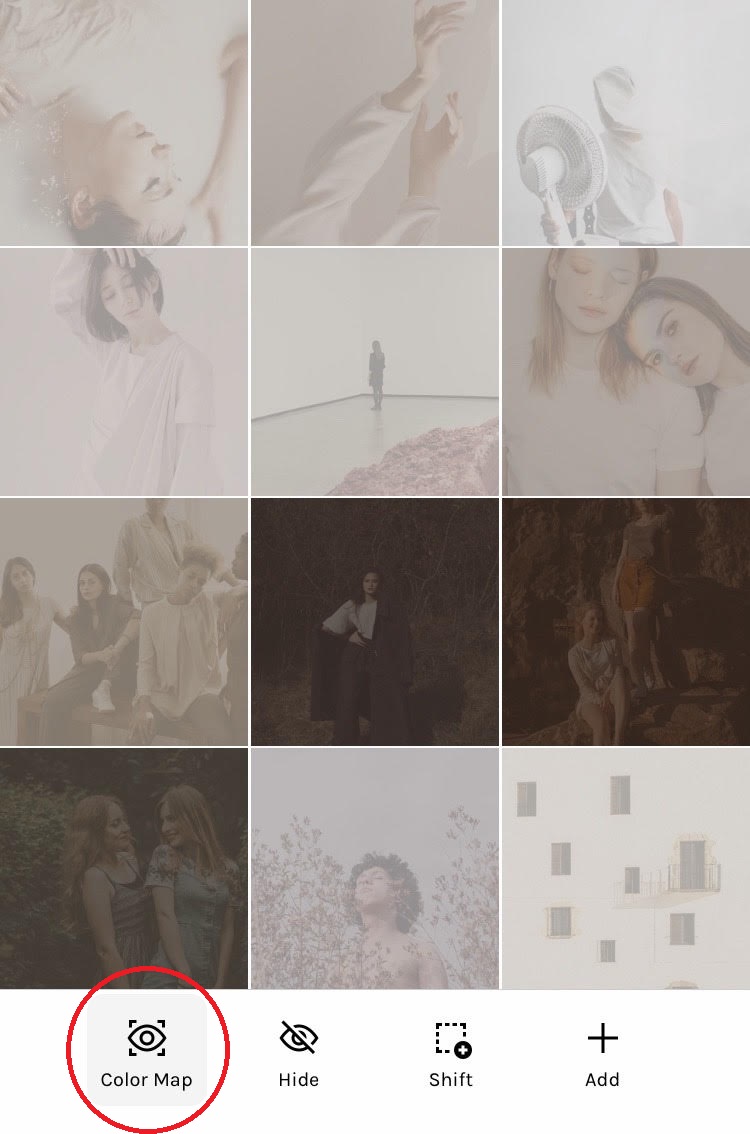This screenshot has height=1134, width=750.
Task: Open the two women by rocky cave photo
Action: click(625, 621)
